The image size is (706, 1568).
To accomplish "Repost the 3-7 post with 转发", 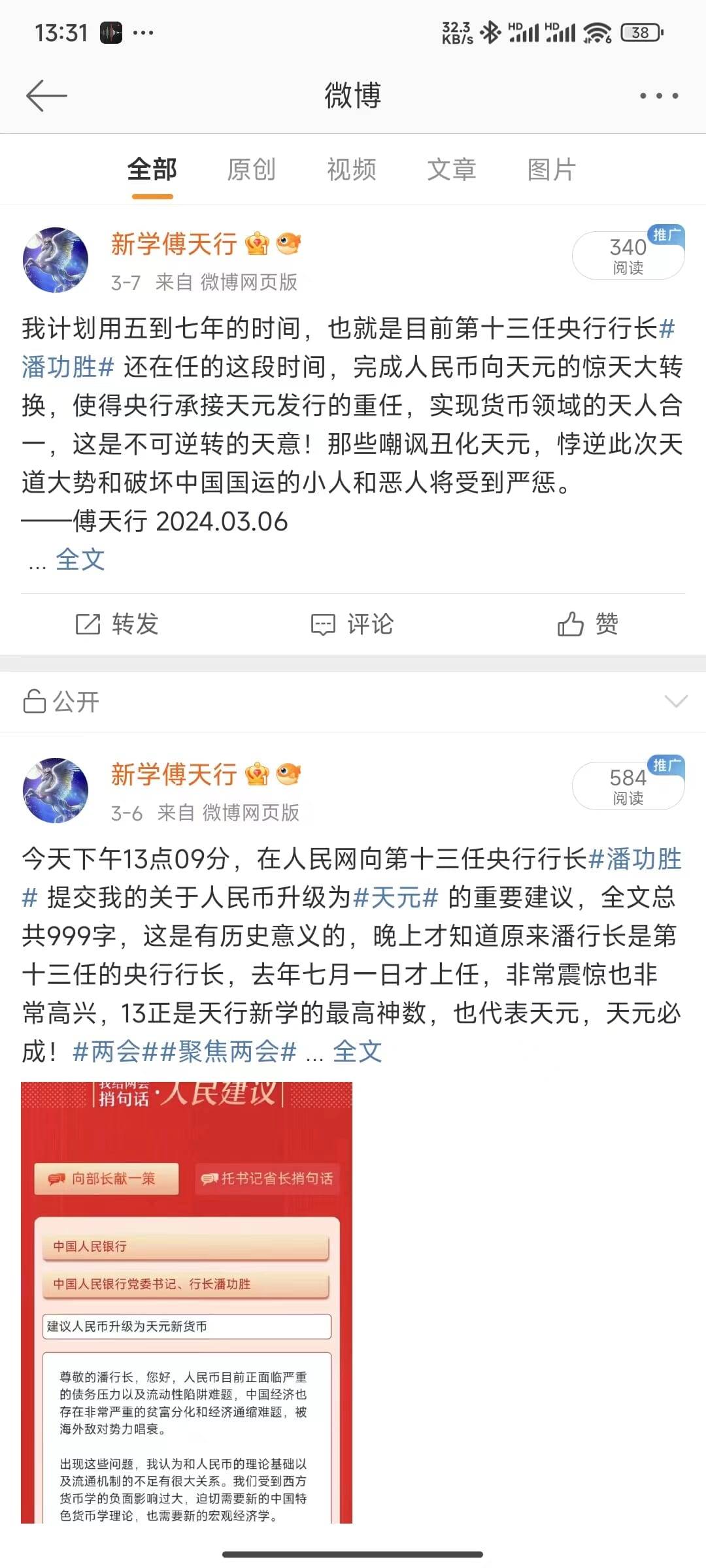I will click(x=118, y=624).
